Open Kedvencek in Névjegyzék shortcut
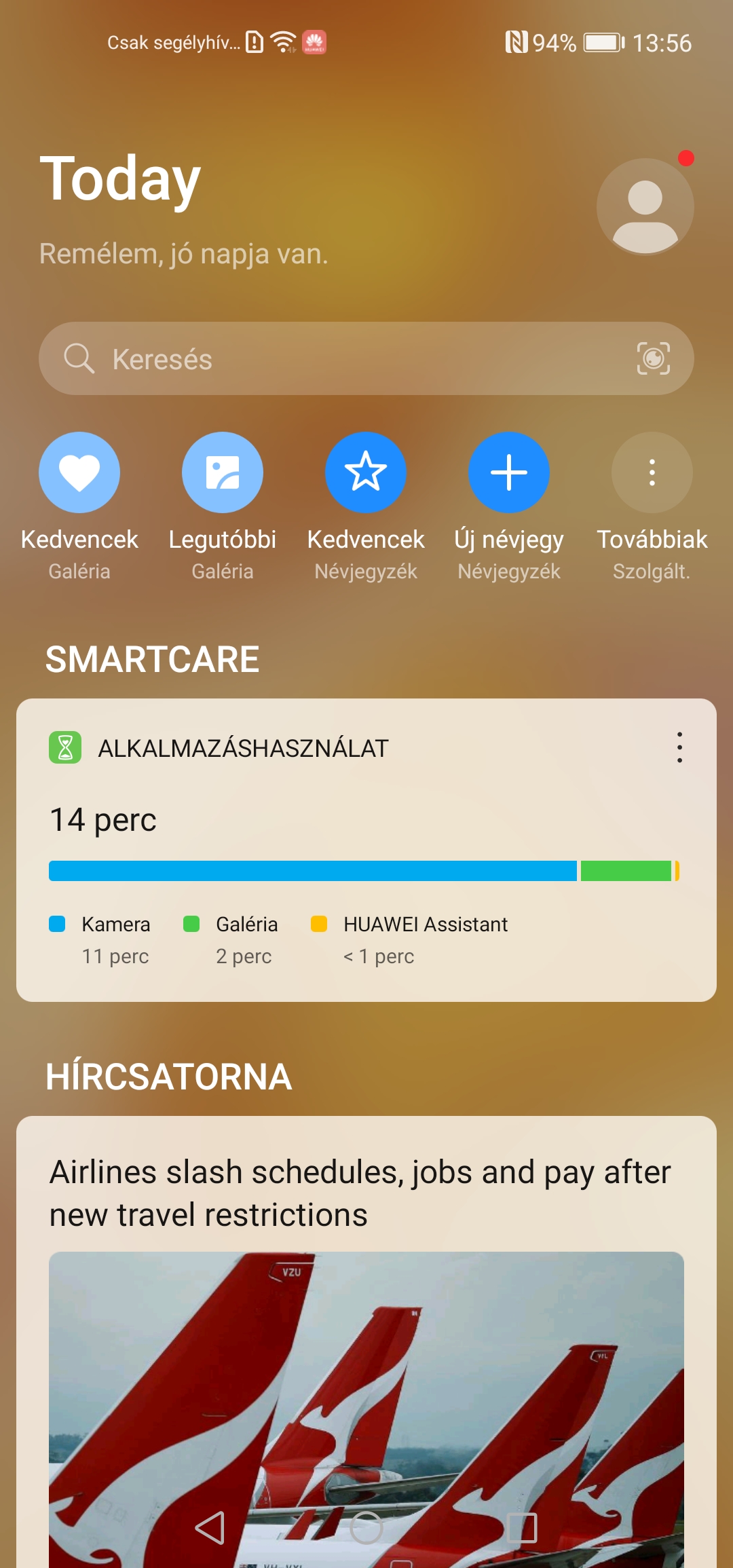733x1568 pixels. pos(366,473)
